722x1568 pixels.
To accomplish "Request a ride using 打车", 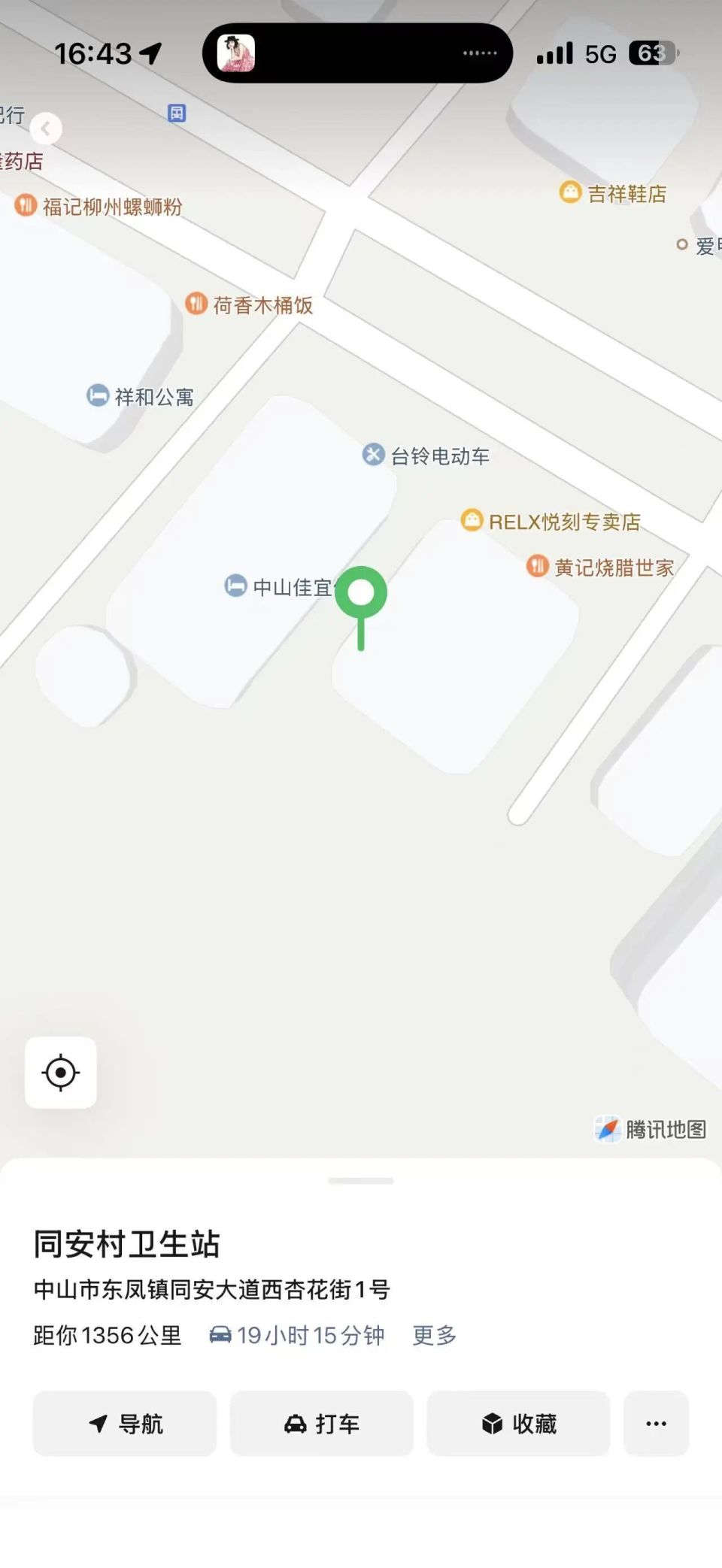I will click(x=321, y=1423).
